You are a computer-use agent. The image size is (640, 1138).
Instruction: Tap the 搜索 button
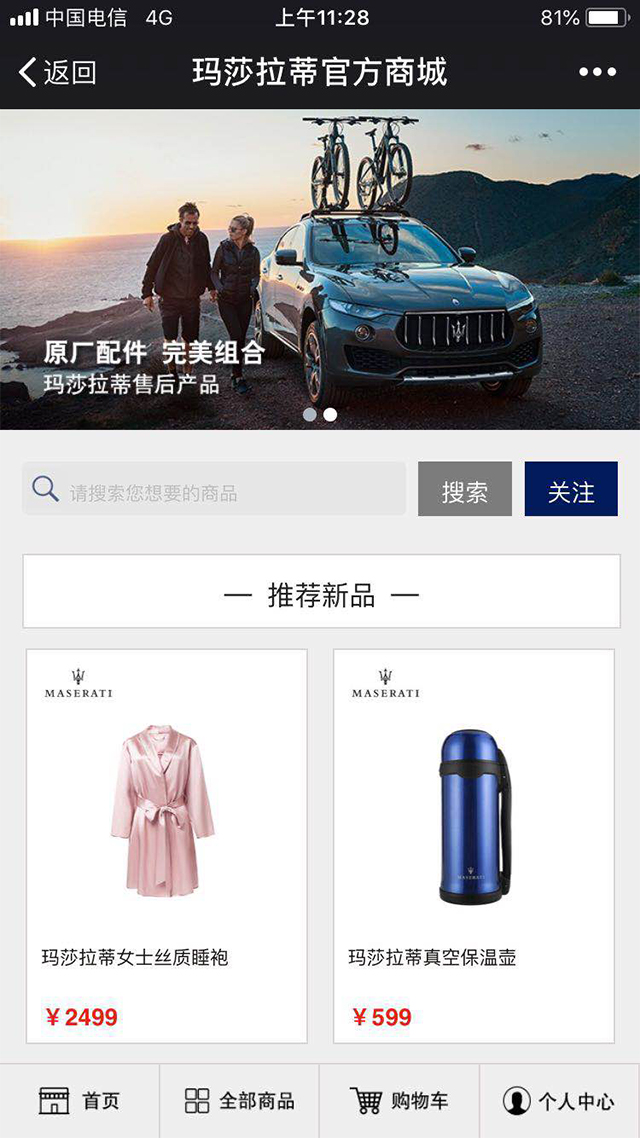[x=464, y=489]
